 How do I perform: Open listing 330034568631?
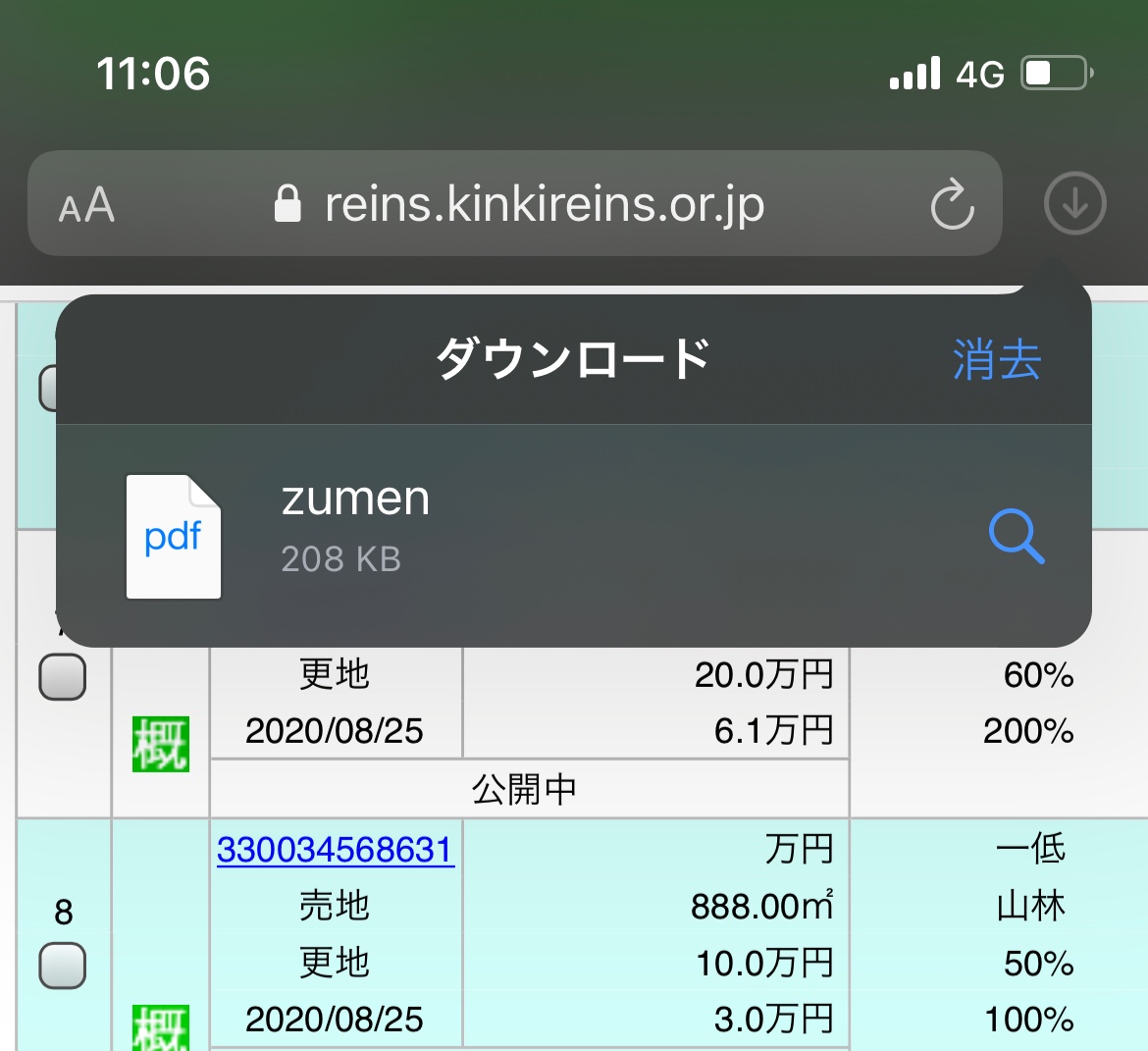[336, 850]
